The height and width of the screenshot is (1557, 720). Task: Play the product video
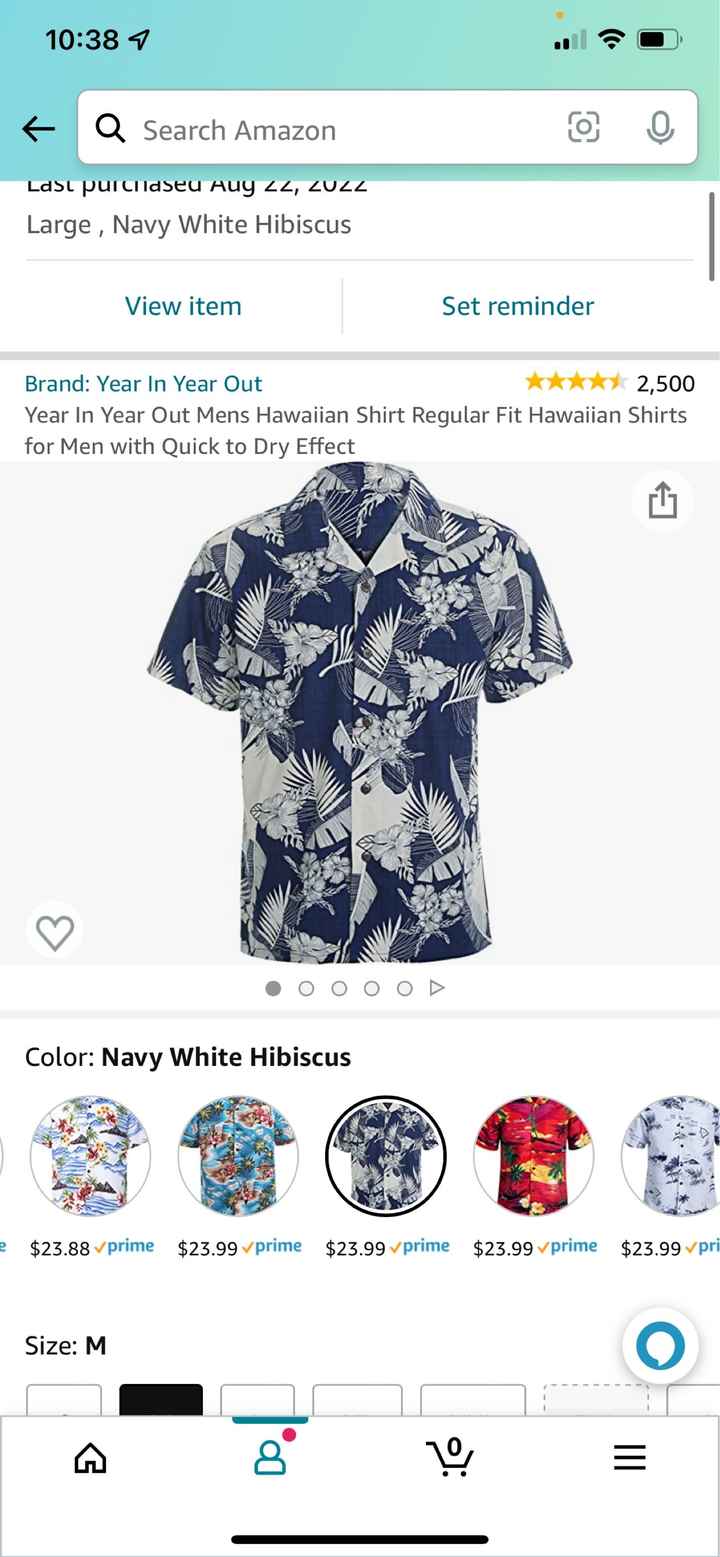click(437, 988)
